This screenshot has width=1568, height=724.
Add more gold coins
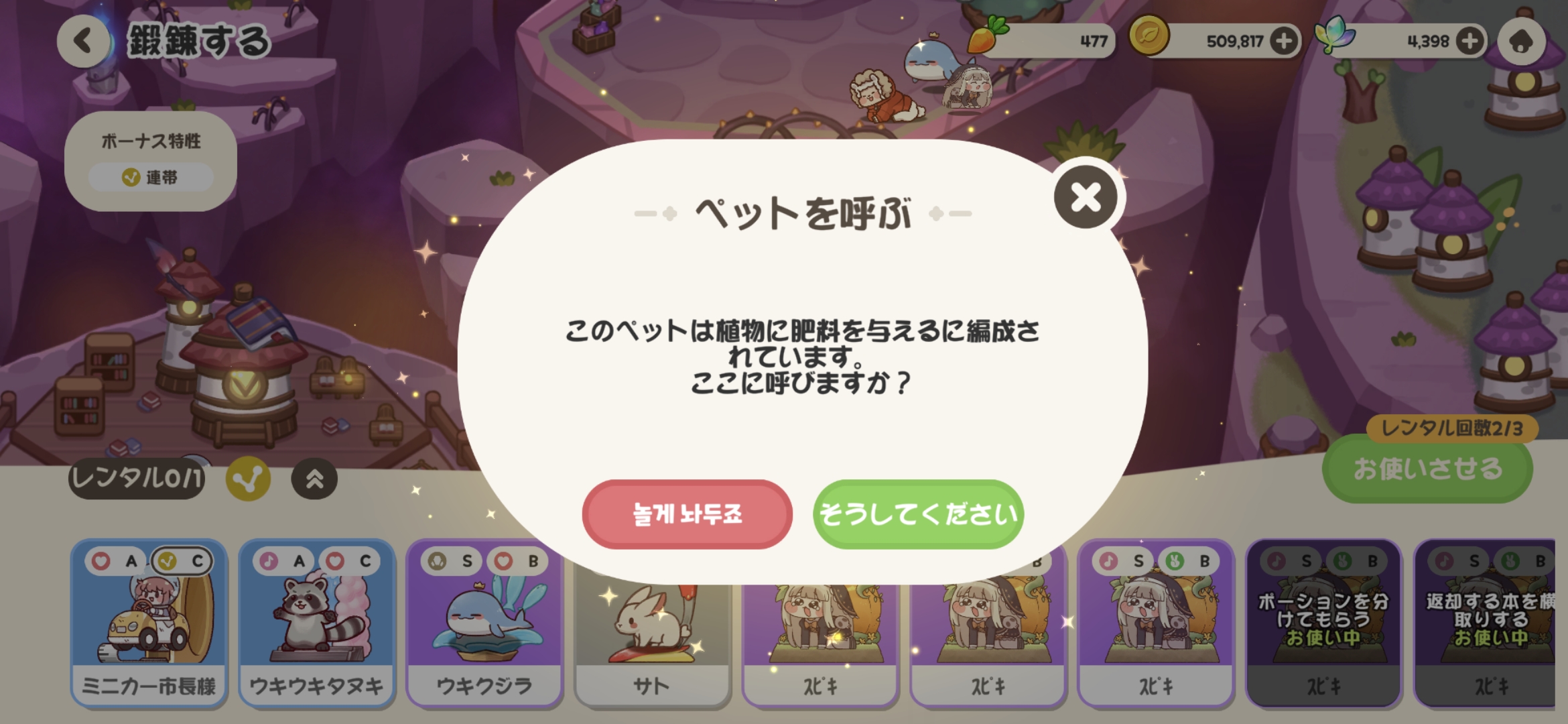coord(1283,42)
